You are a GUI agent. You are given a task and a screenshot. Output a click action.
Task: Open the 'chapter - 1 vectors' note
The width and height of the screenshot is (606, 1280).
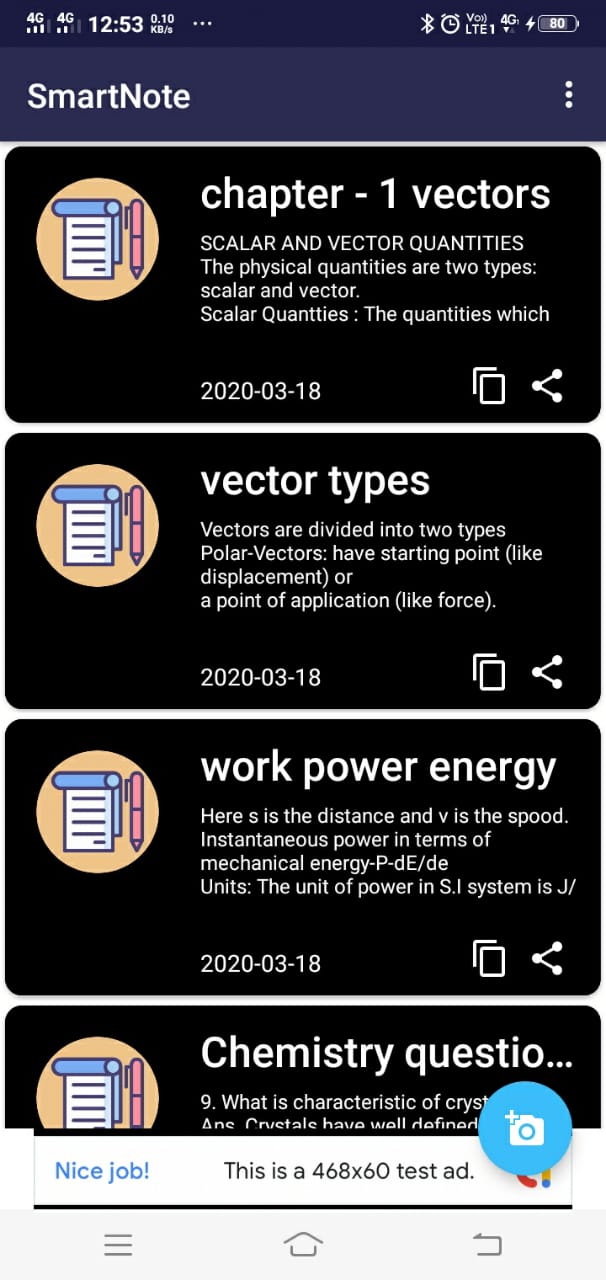coord(375,195)
